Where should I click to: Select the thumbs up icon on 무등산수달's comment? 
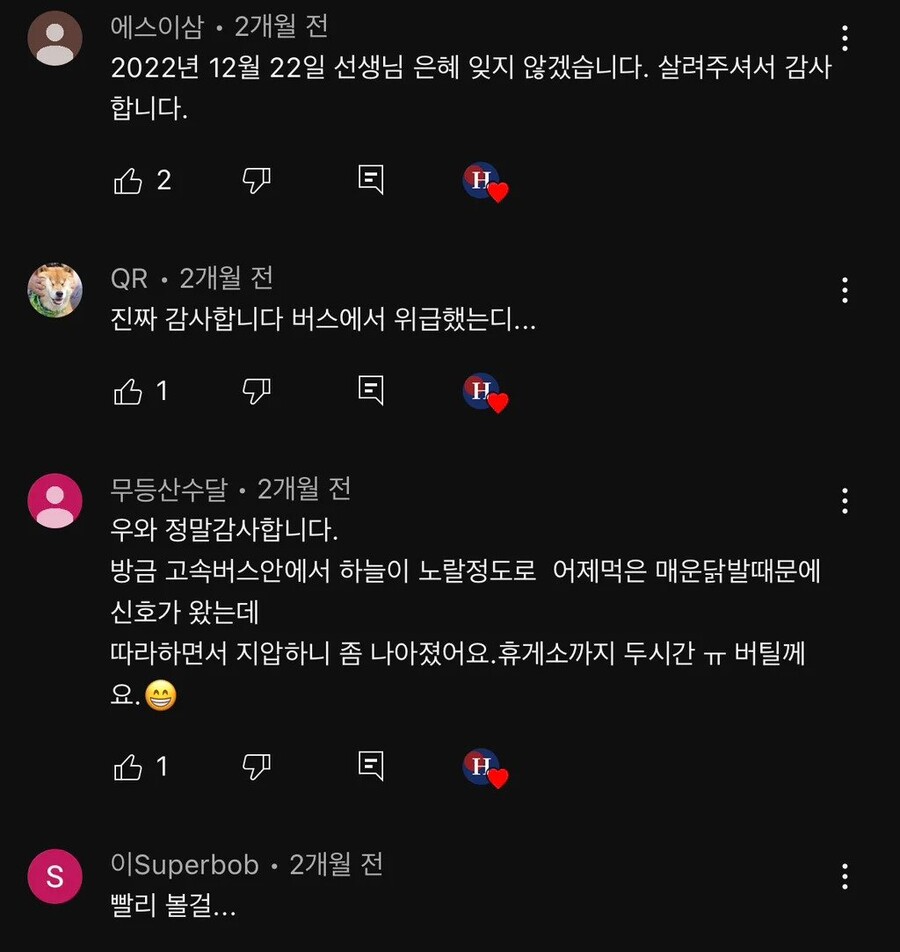point(129,768)
